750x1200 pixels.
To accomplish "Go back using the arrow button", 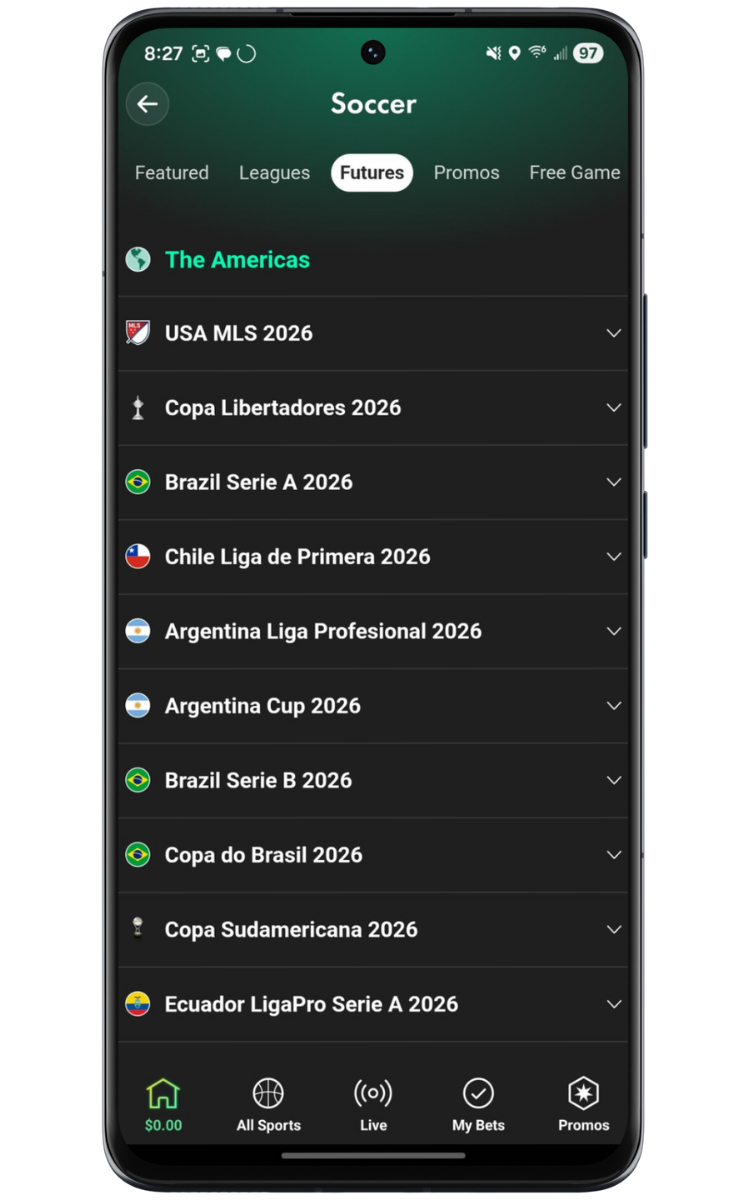I will 147,104.
